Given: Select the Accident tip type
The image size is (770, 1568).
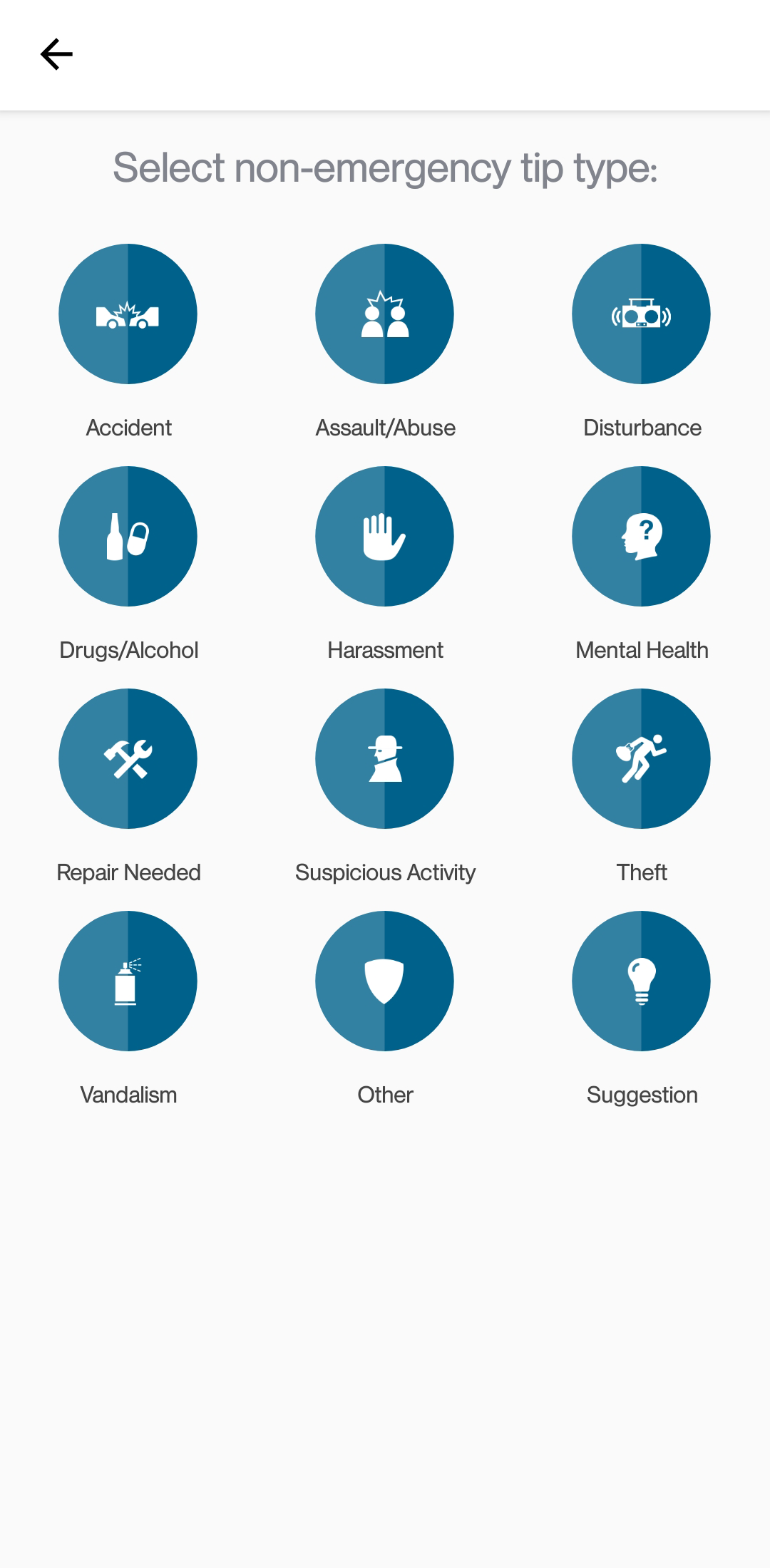Looking at the screenshot, I should pos(128,314).
